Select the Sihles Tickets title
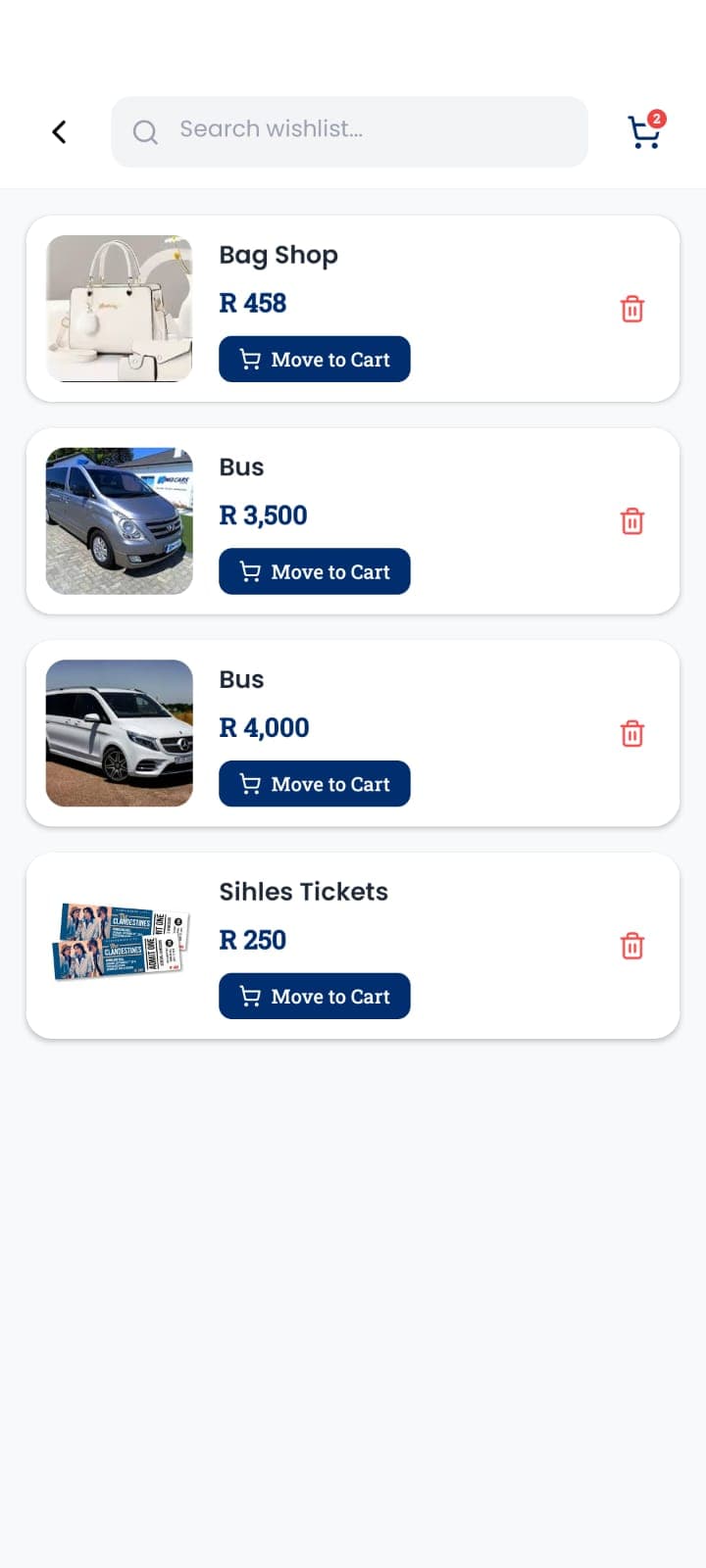Viewport: 706px width, 1568px height. [303, 892]
